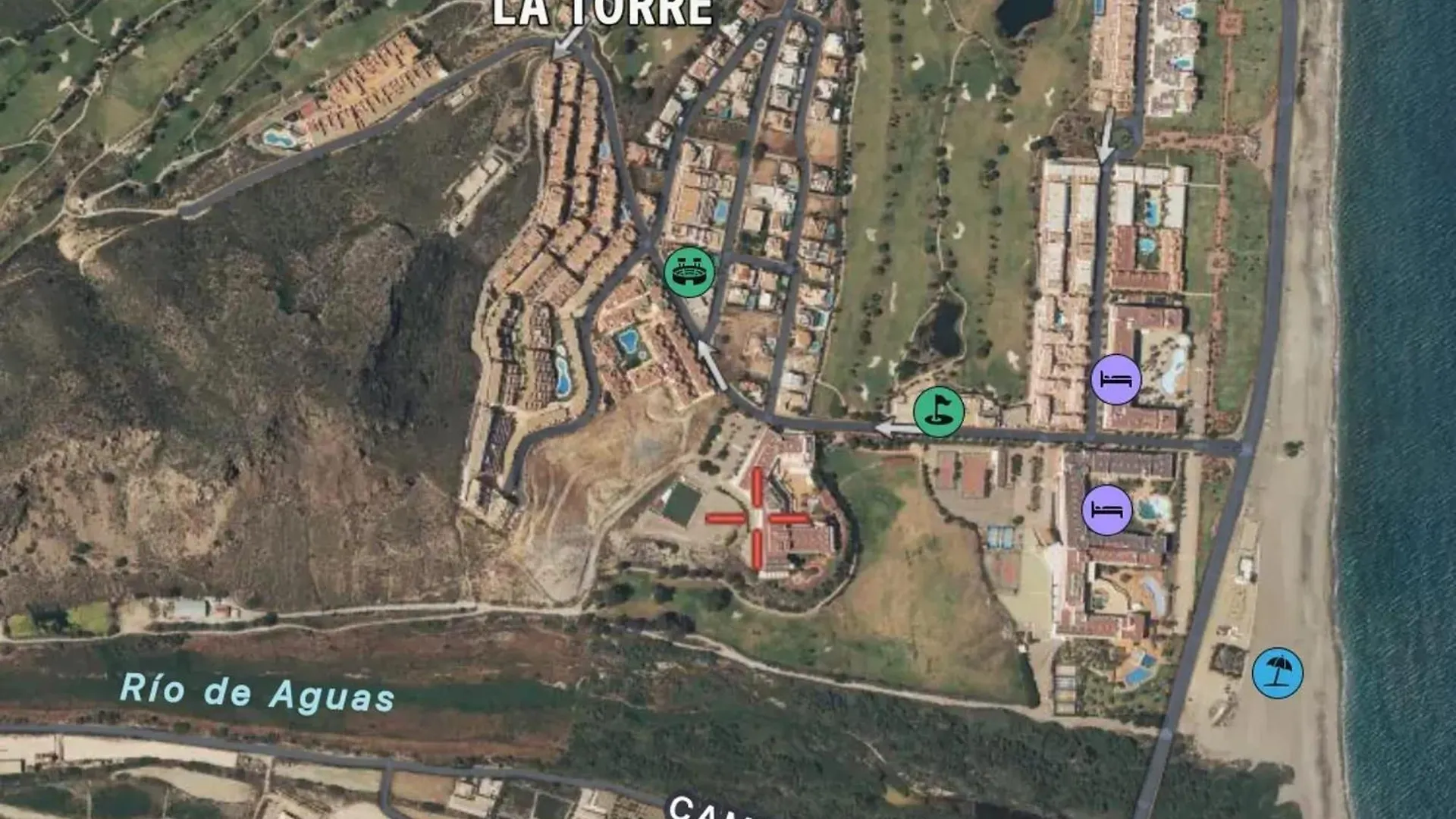
Task: Tap the green stadium marker
Action: 689,272
